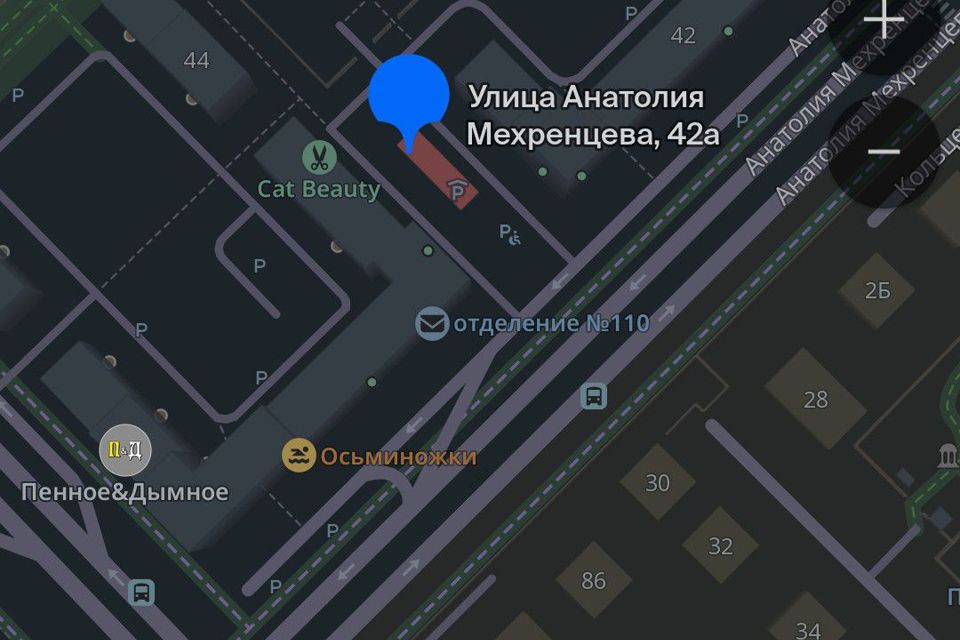This screenshot has height=640, width=960.
Task: Select the bus stop icon below Пенное&Дымное
Action: 142,592
